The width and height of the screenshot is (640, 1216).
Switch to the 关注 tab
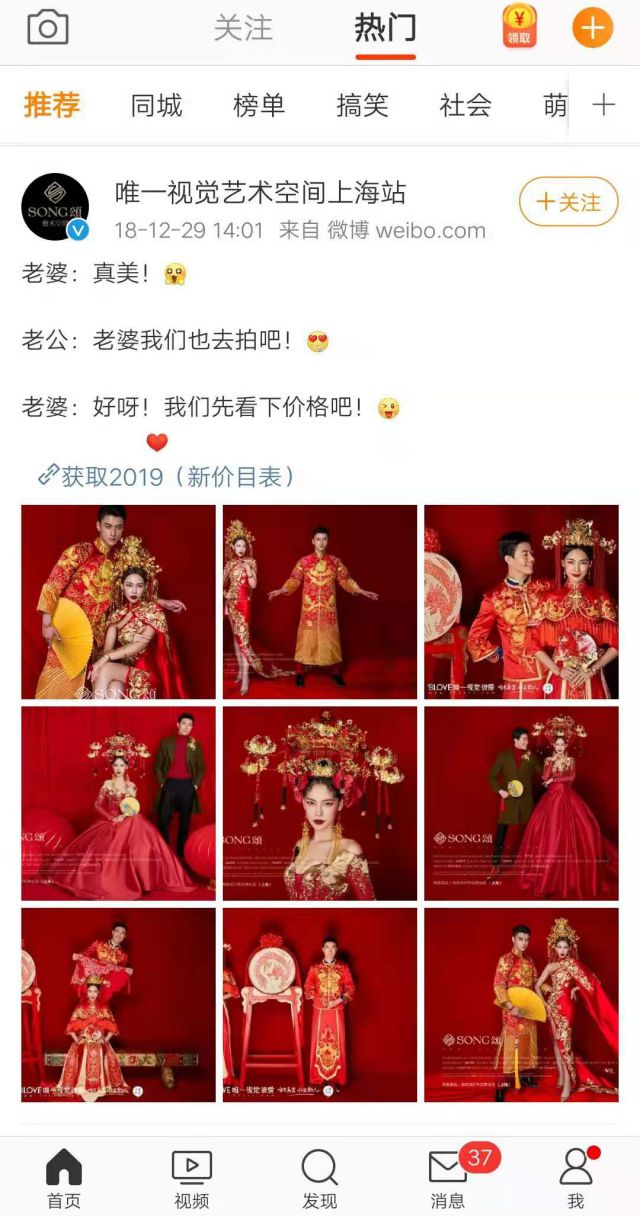pyautogui.click(x=243, y=28)
